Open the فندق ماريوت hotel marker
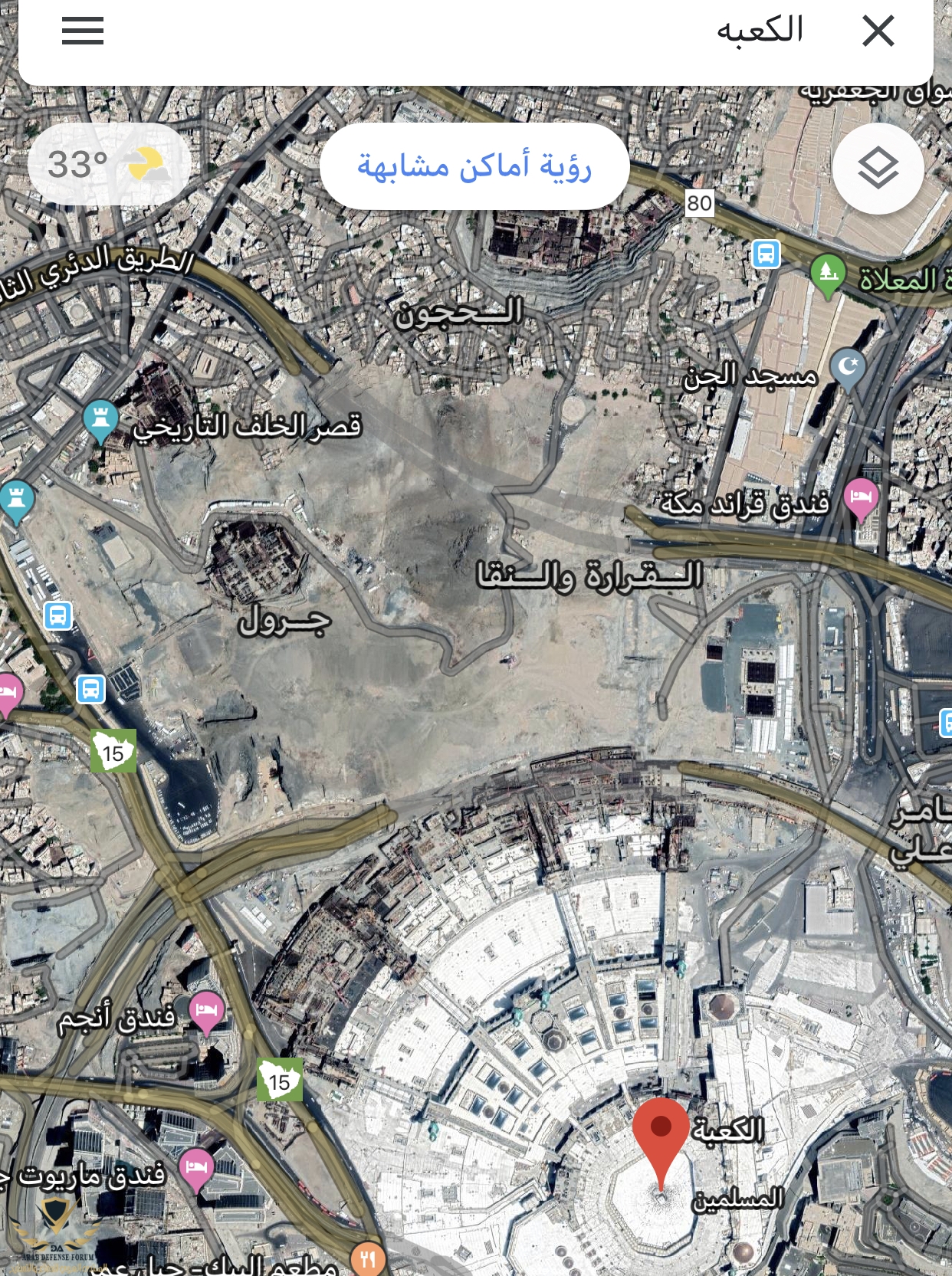Screen dimensions: 952x1276 pos(196,1169)
